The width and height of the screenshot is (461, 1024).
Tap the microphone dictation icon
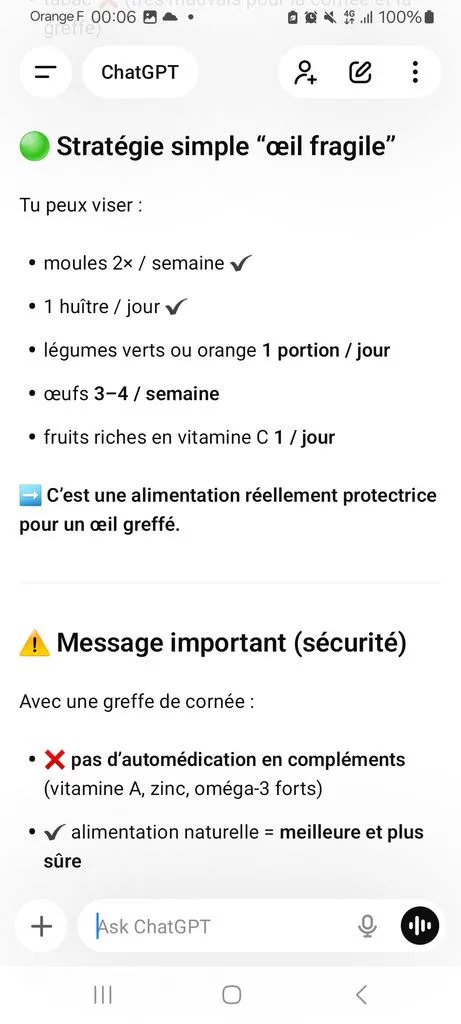coord(368,925)
